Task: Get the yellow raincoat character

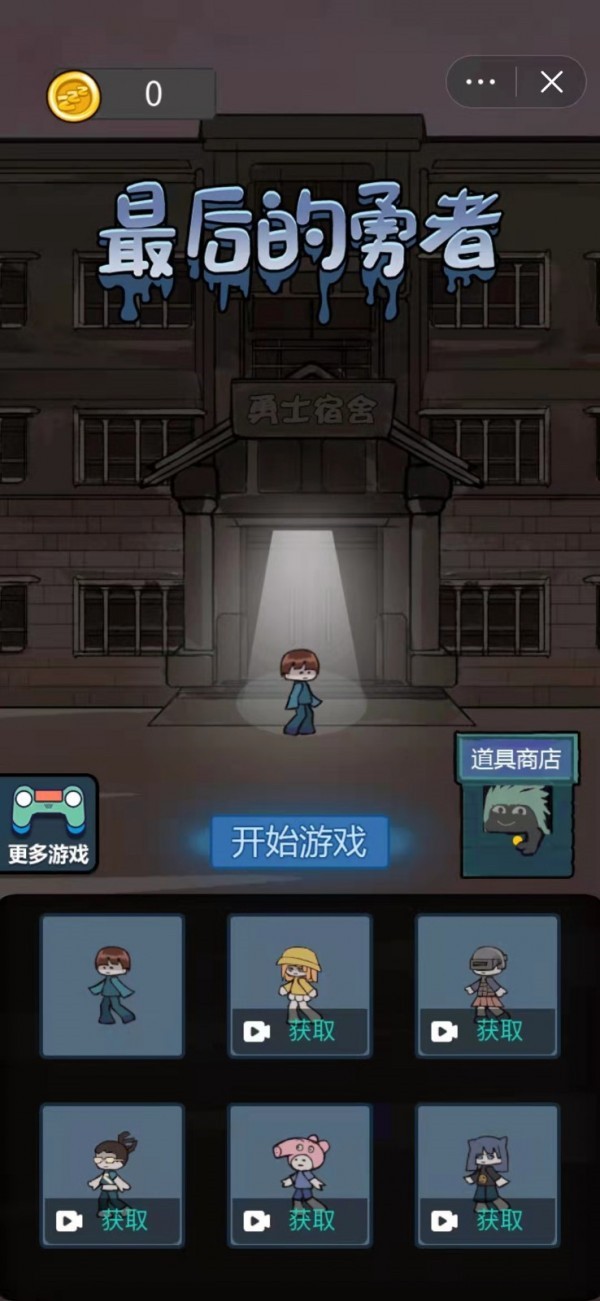Action: (x=299, y=1030)
